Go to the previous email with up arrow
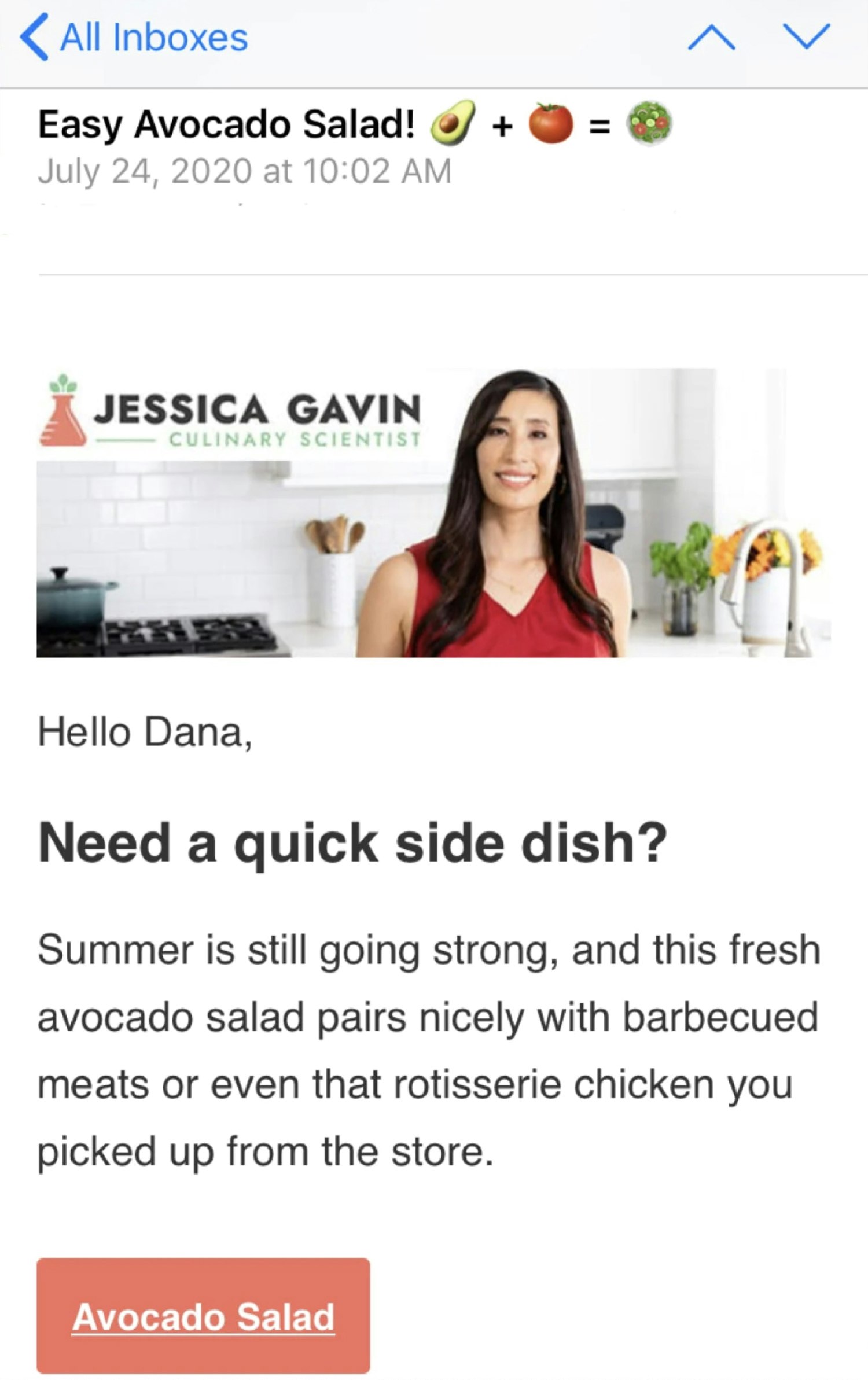Viewport: 868px width, 1380px height. coord(711,38)
